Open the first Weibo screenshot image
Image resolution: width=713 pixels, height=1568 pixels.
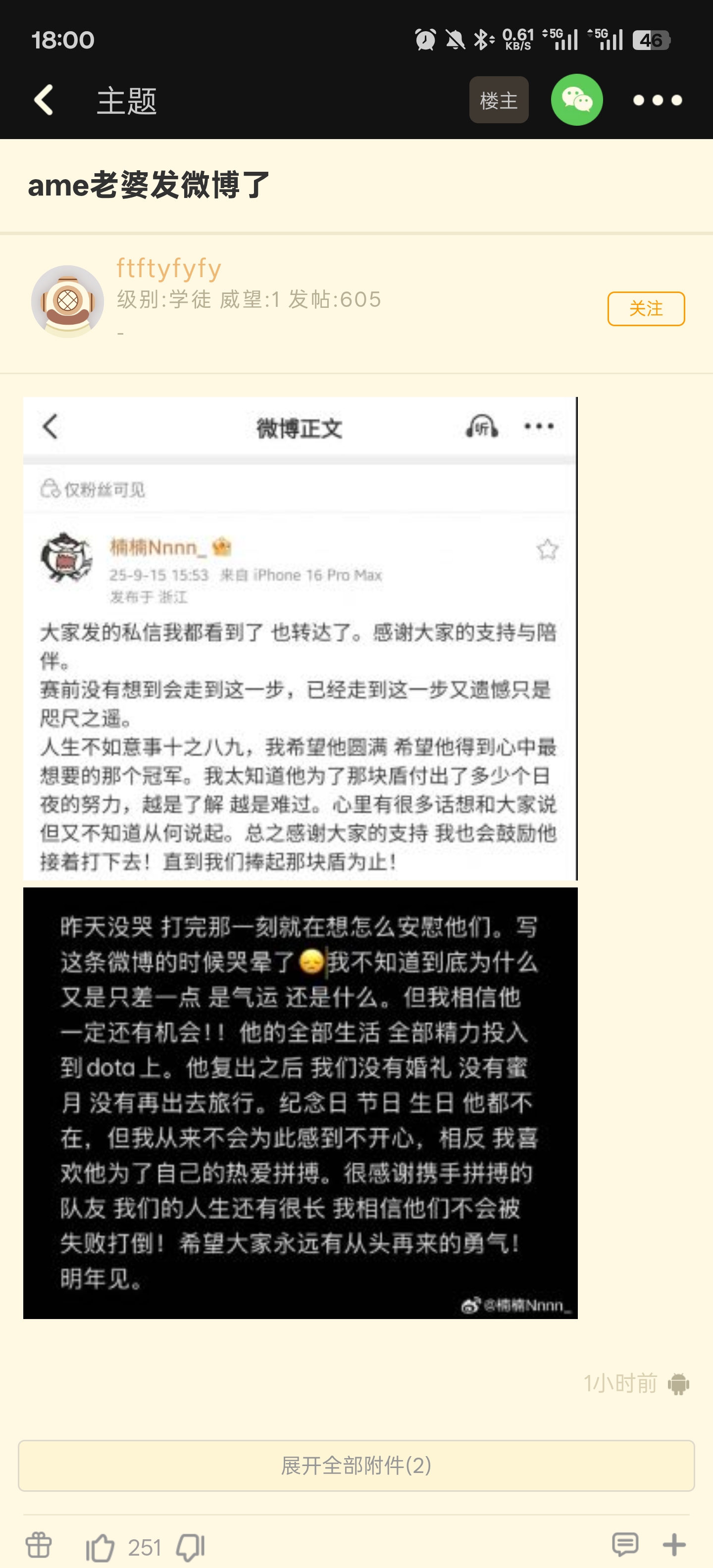pos(300,638)
